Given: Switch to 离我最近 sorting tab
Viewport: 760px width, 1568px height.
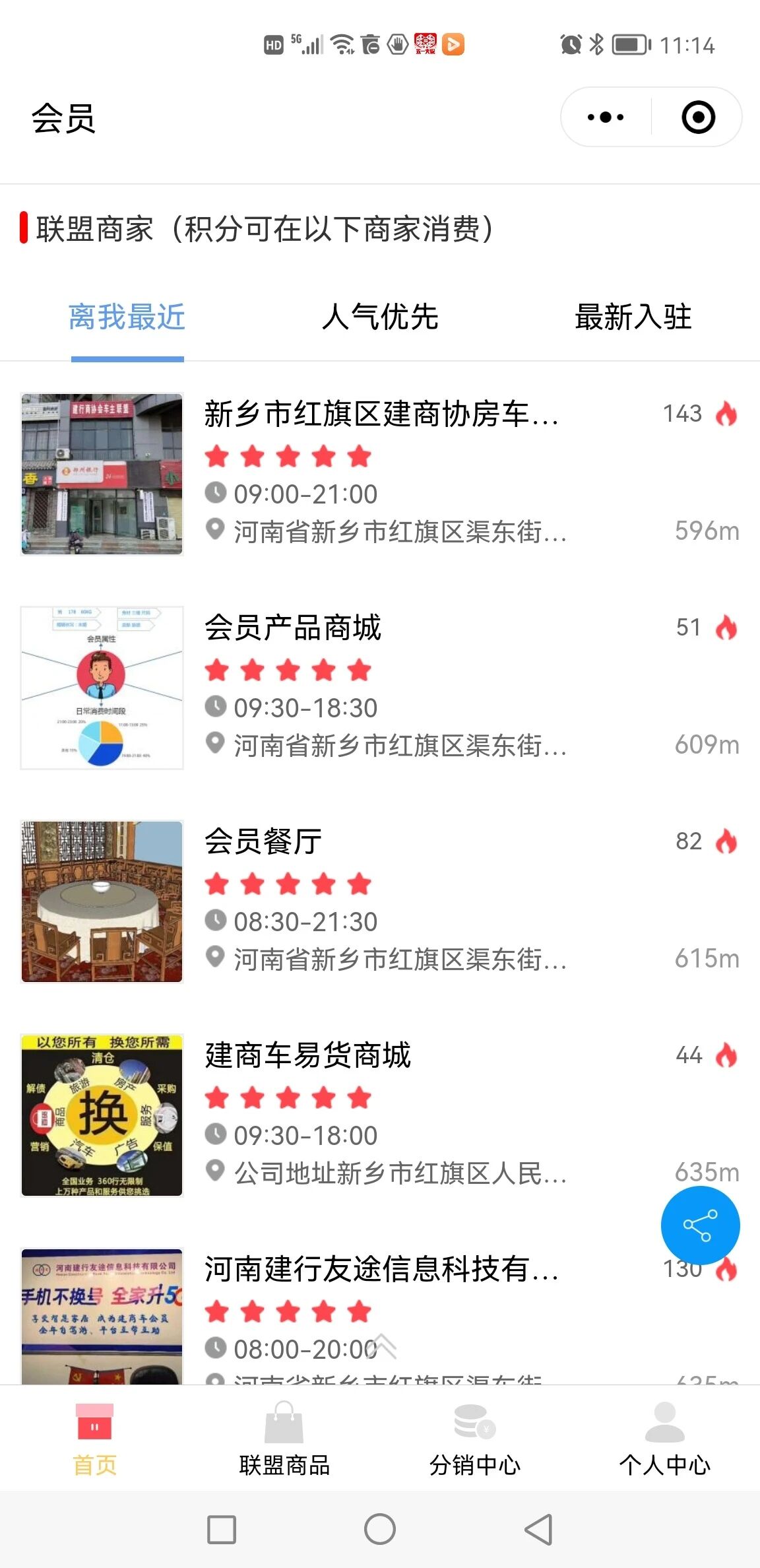Looking at the screenshot, I should pyautogui.click(x=127, y=317).
